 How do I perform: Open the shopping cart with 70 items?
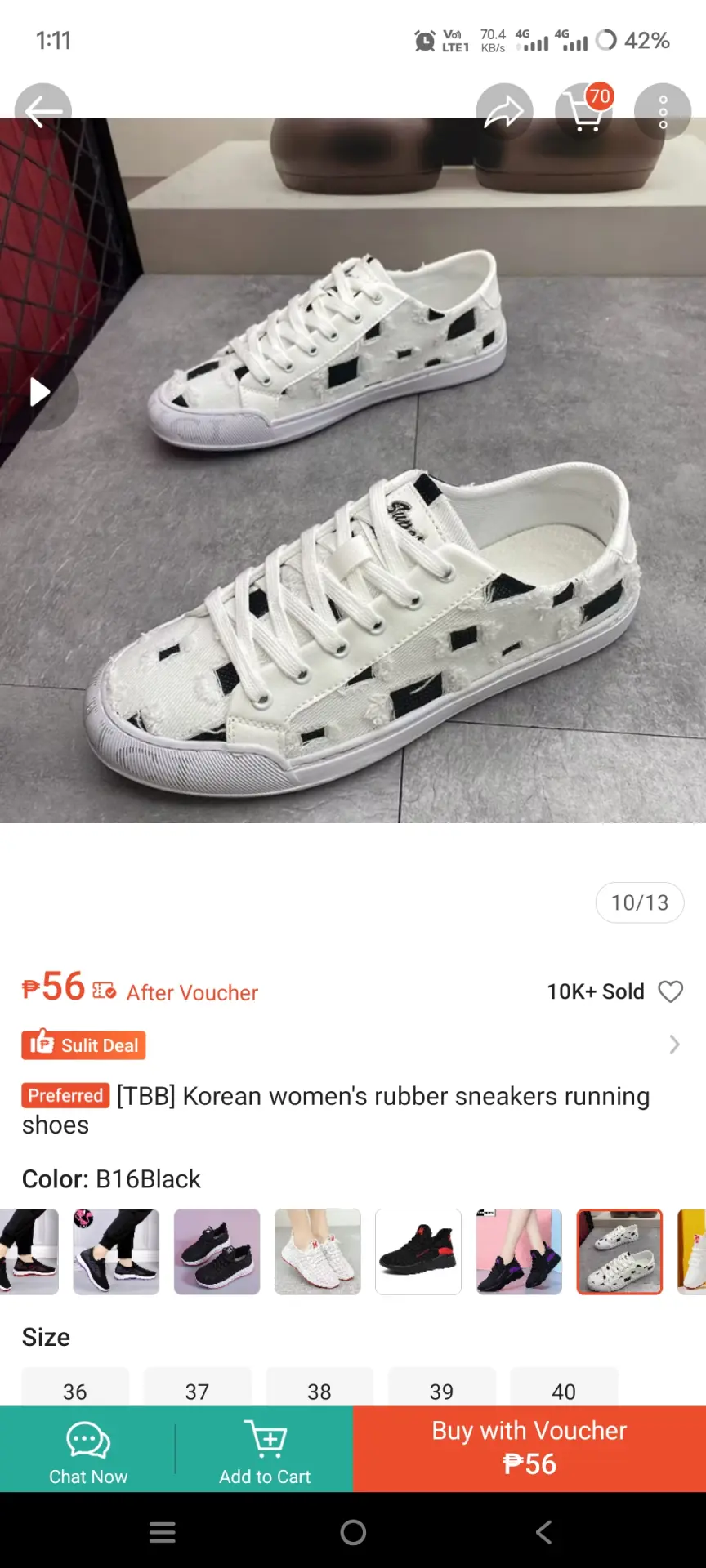584,112
